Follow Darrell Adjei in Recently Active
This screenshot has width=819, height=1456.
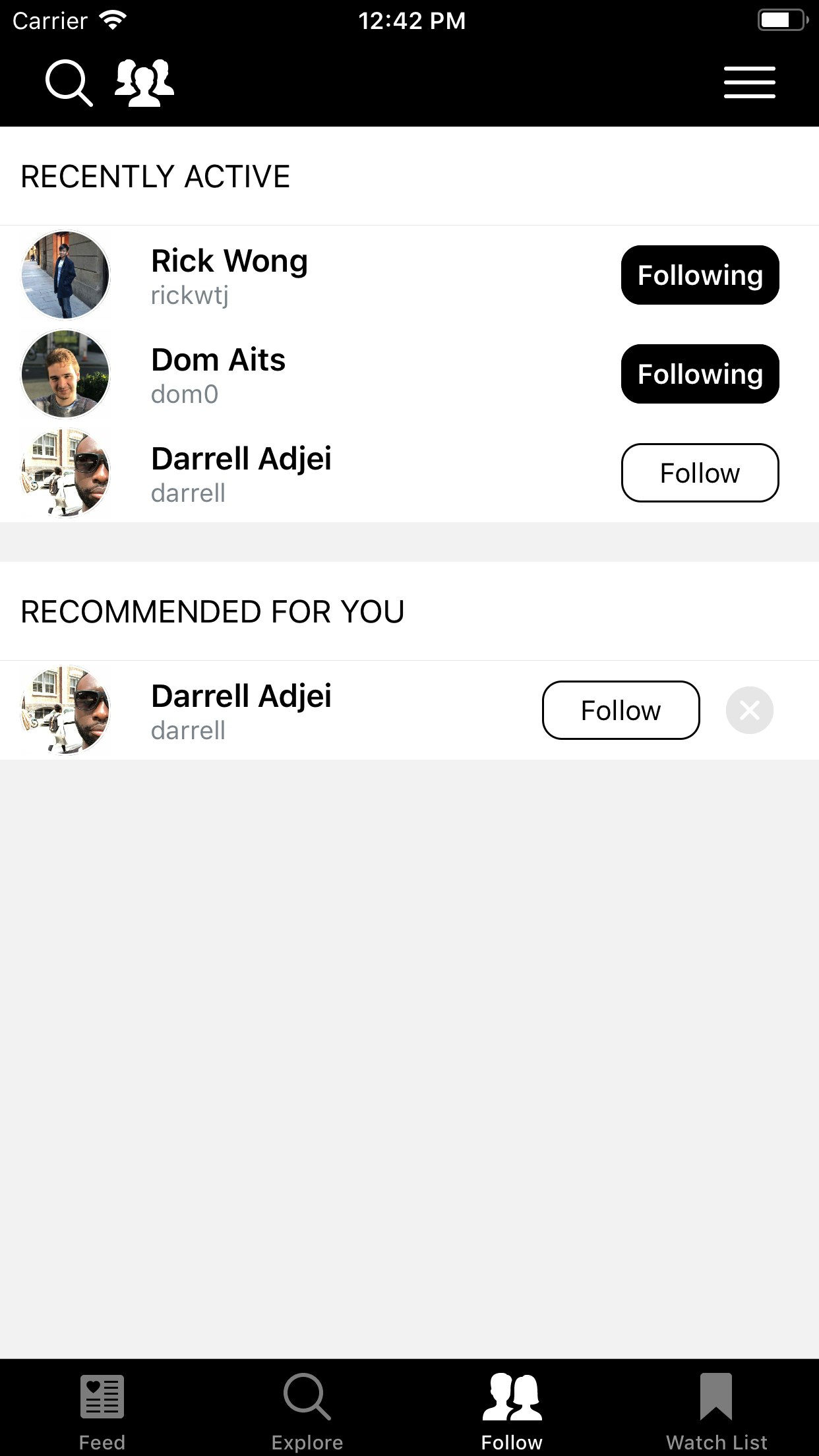point(700,473)
